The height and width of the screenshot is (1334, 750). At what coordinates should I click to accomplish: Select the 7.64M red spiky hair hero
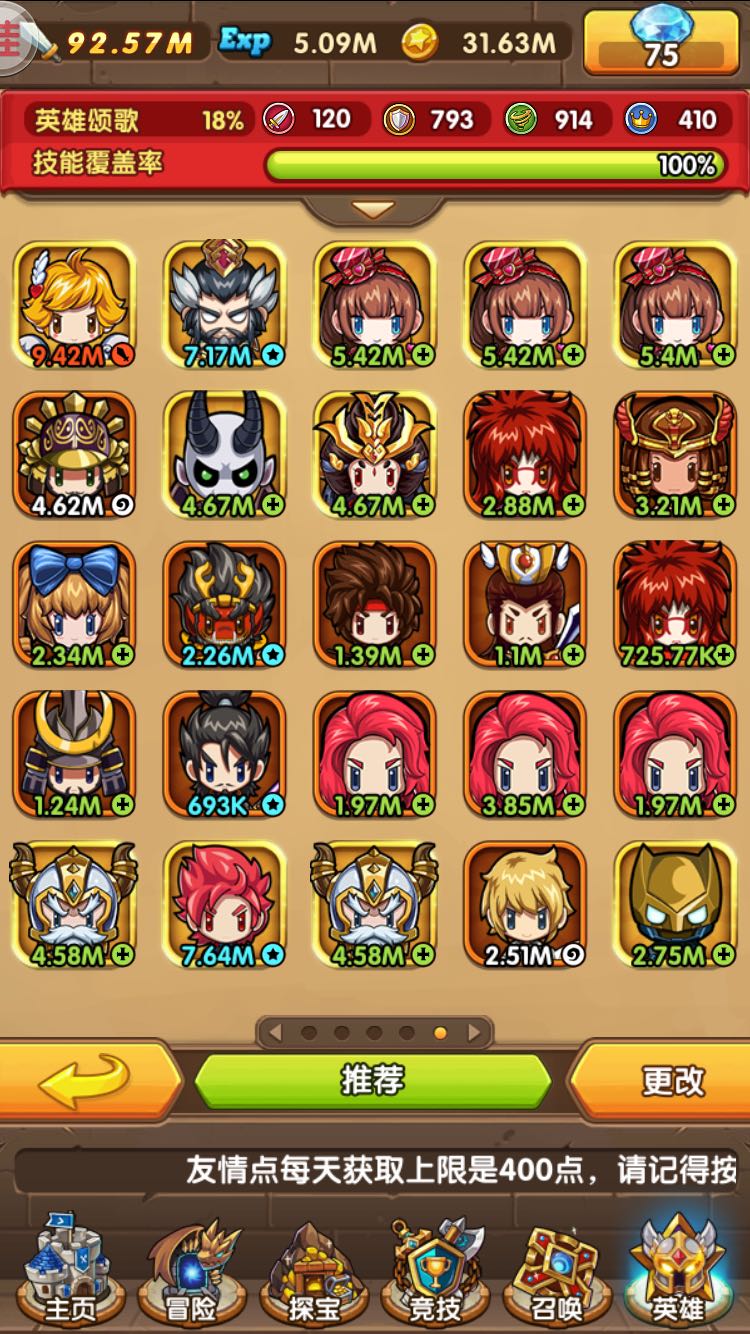point(224,903)
